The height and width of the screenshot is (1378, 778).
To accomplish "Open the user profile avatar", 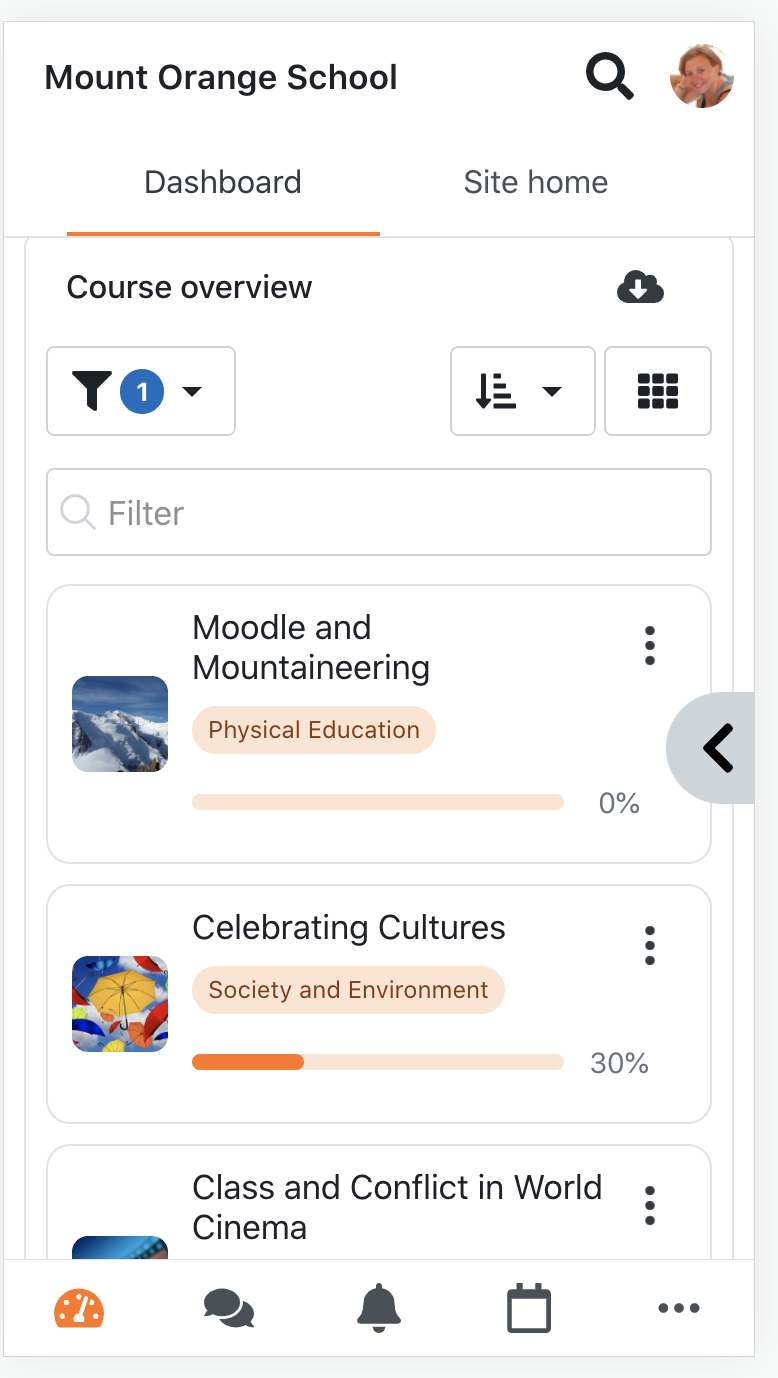I will point(702,76).
